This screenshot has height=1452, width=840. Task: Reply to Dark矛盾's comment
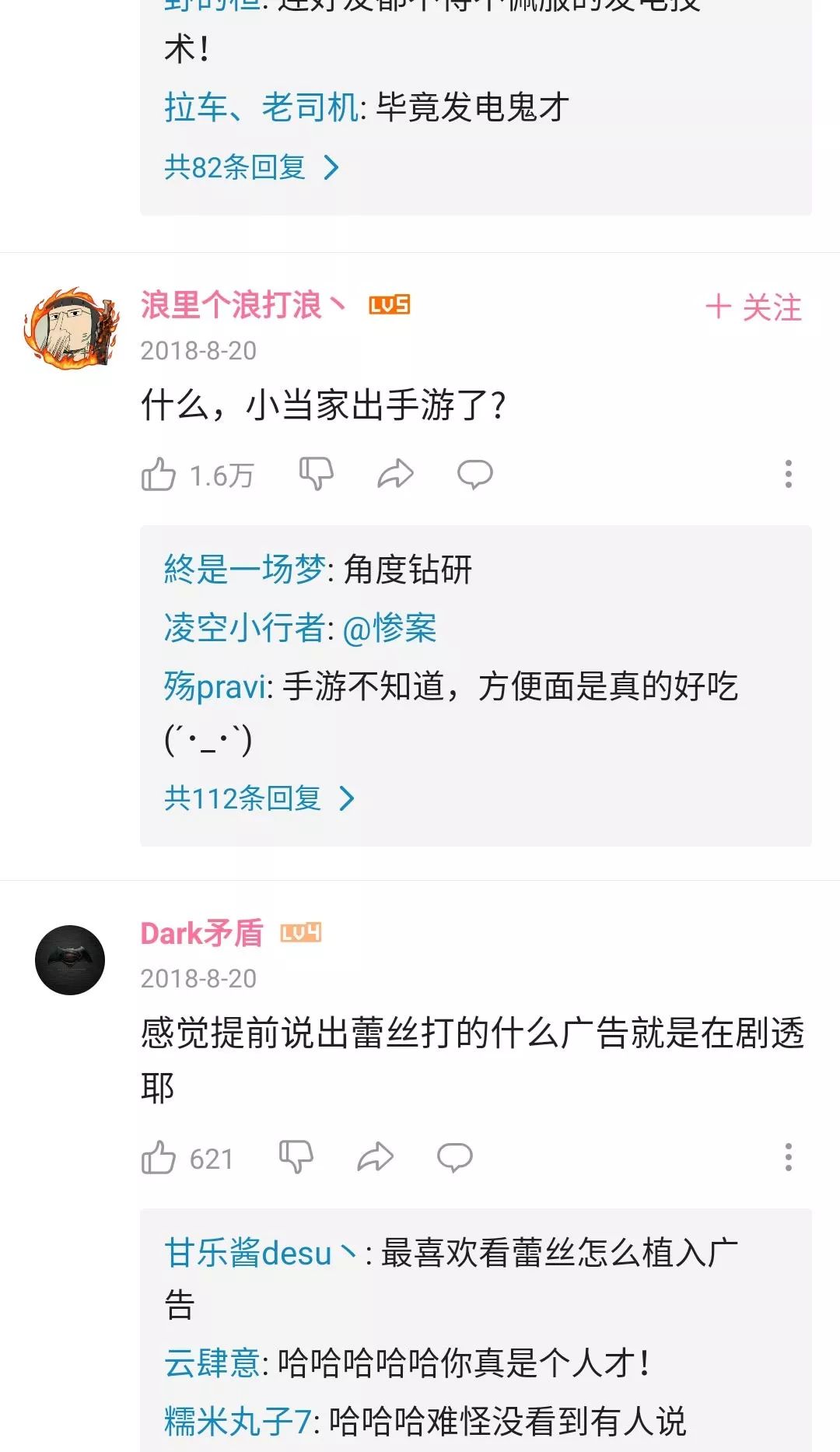[455, 1157]
